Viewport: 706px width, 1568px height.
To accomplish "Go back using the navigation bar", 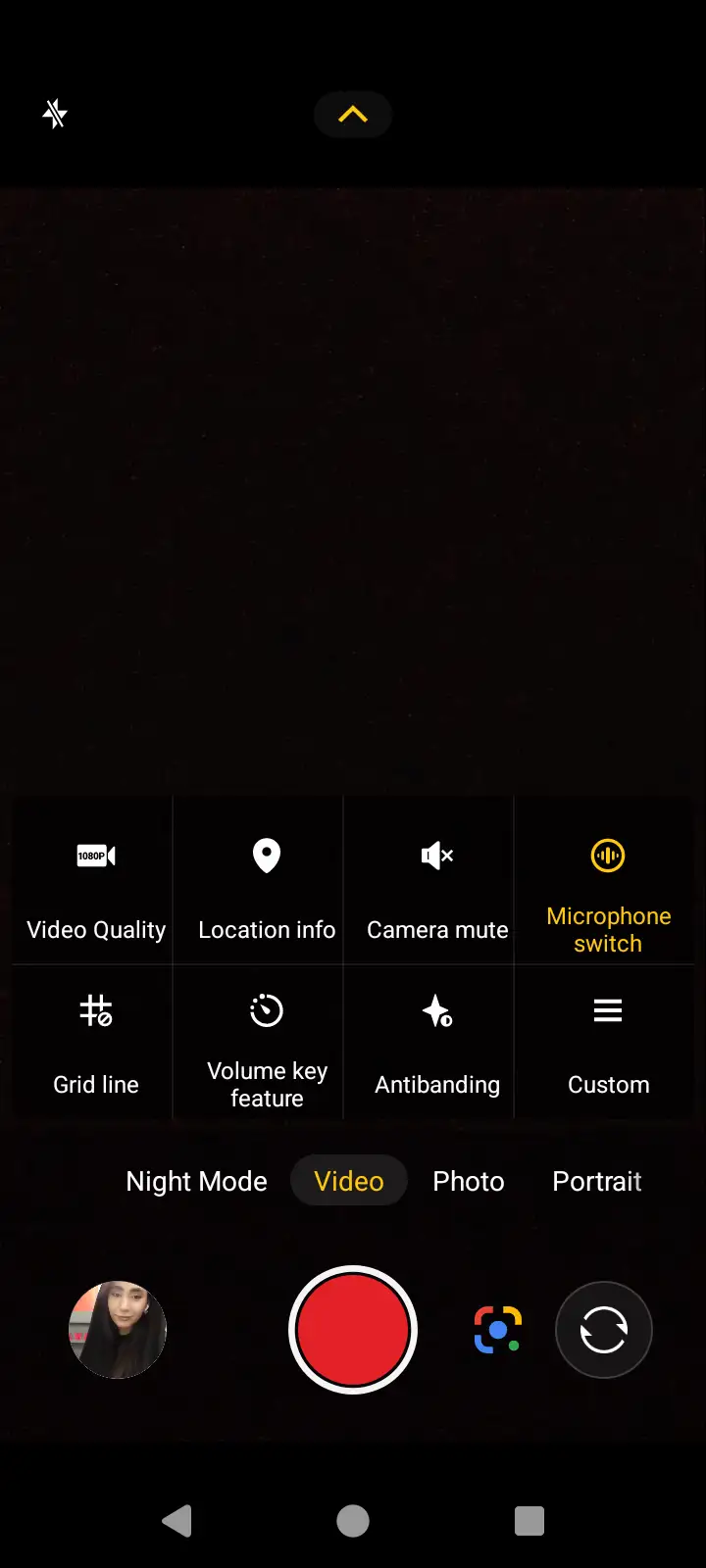I will click(176, 1521).
